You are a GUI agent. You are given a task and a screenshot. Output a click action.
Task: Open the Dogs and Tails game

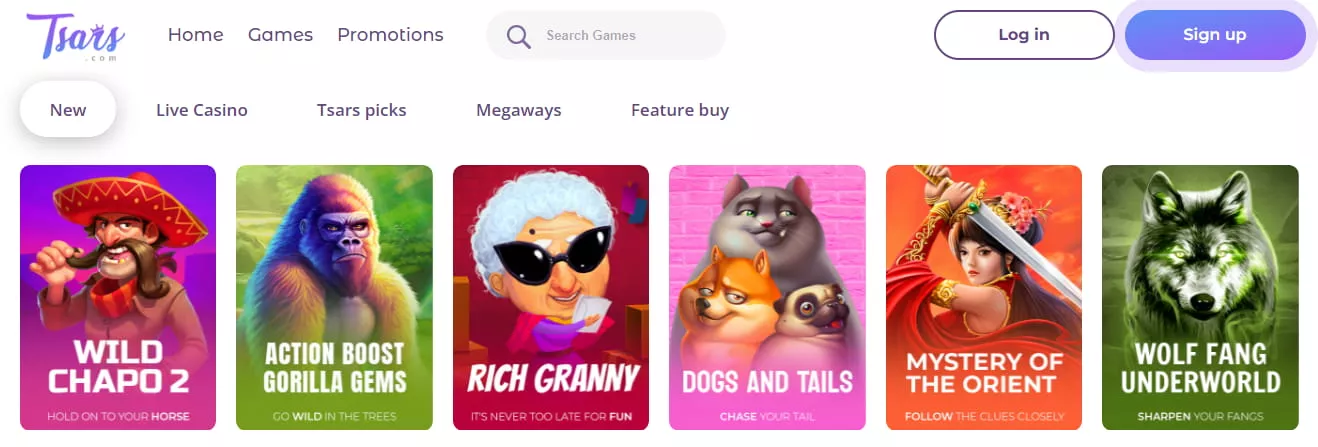point(767,296)
